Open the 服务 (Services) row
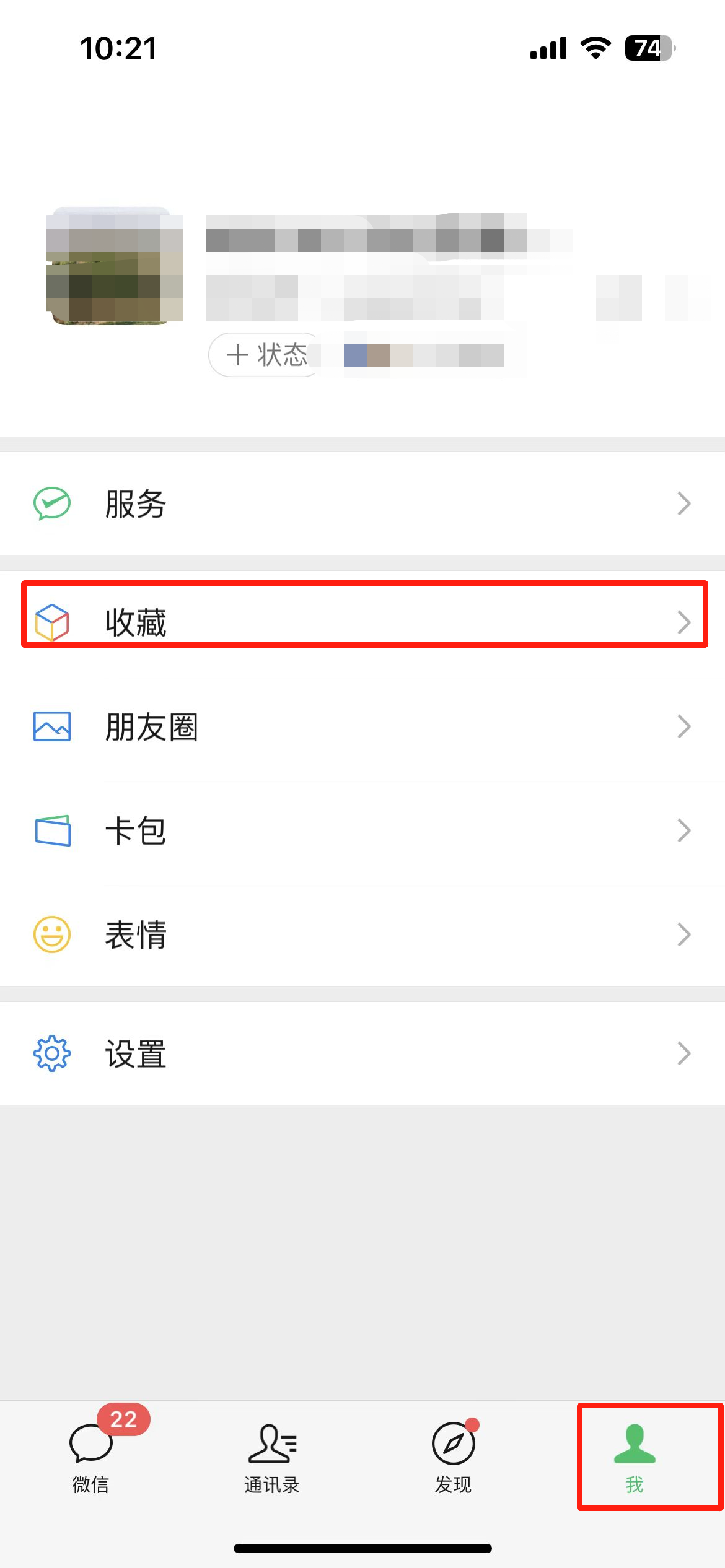 click(x=362, y=503)
